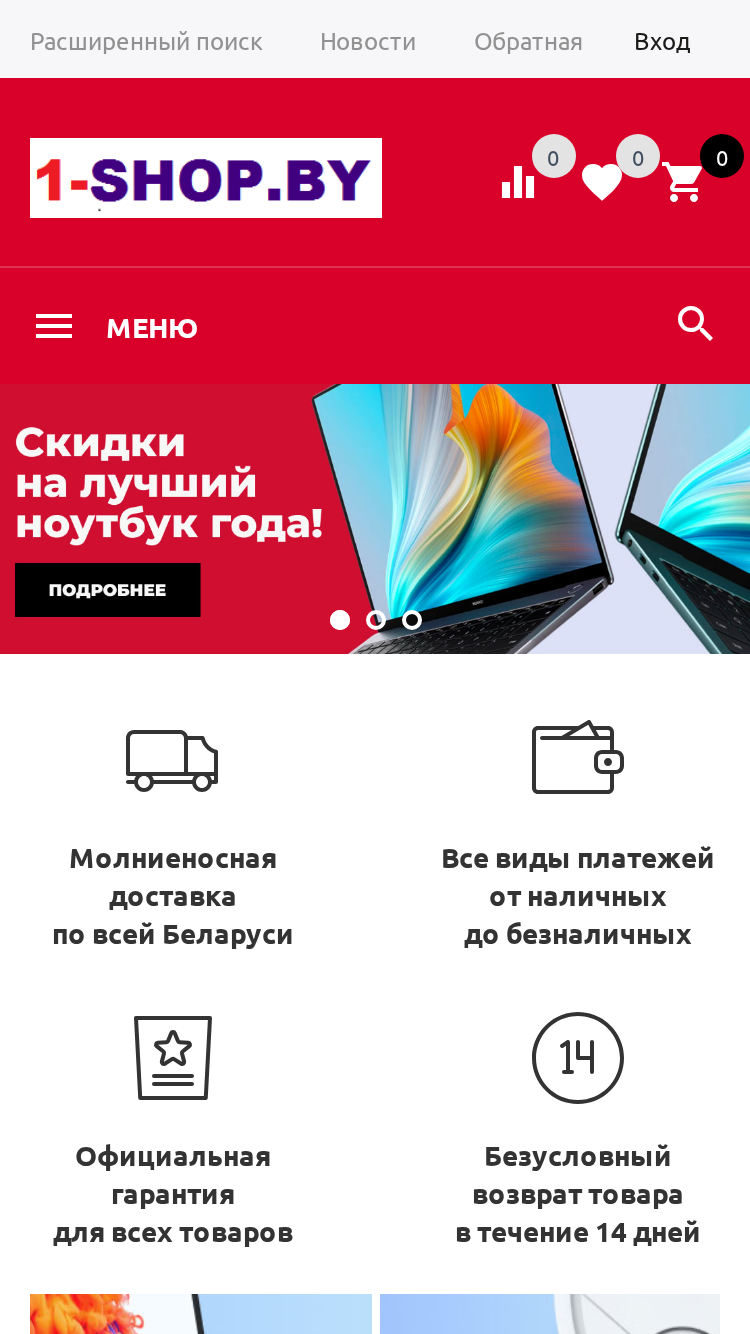This screenshot has height=1334, width=750.
Task: Go to Новости page
Action: click(368, 42)
